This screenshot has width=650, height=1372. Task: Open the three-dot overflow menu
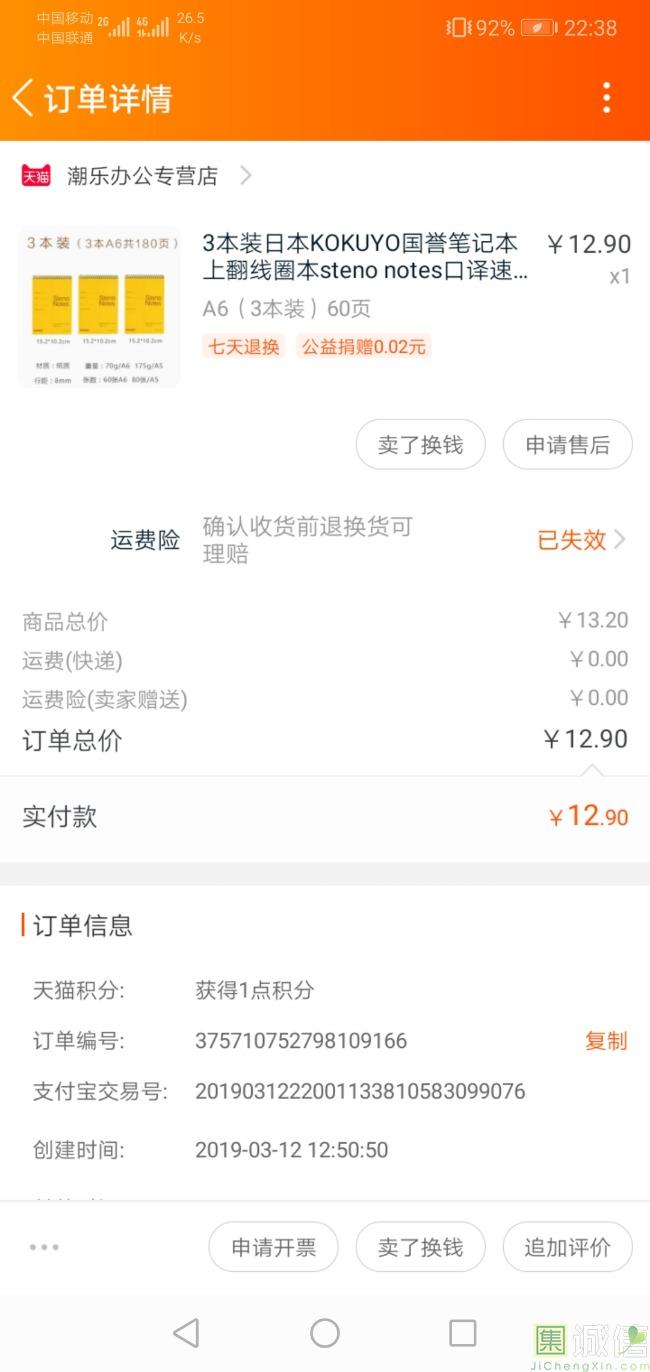(606, 98)
